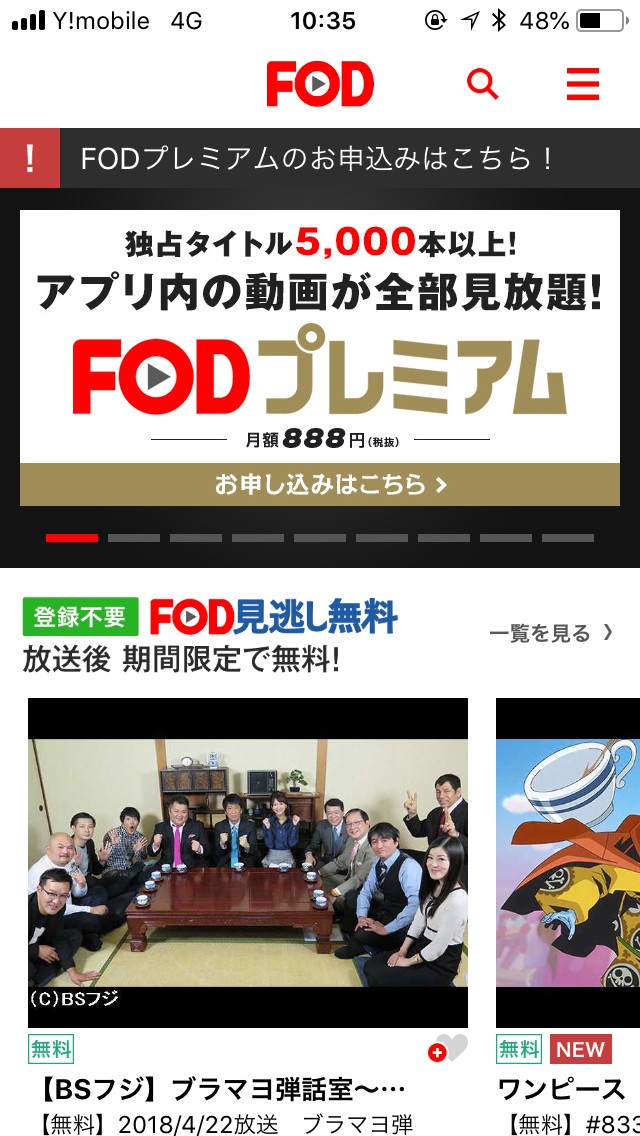The width and height of the screenshot is (640, 1136).
Task: Tap the FOD logo in the header
Action: point(320,84)
